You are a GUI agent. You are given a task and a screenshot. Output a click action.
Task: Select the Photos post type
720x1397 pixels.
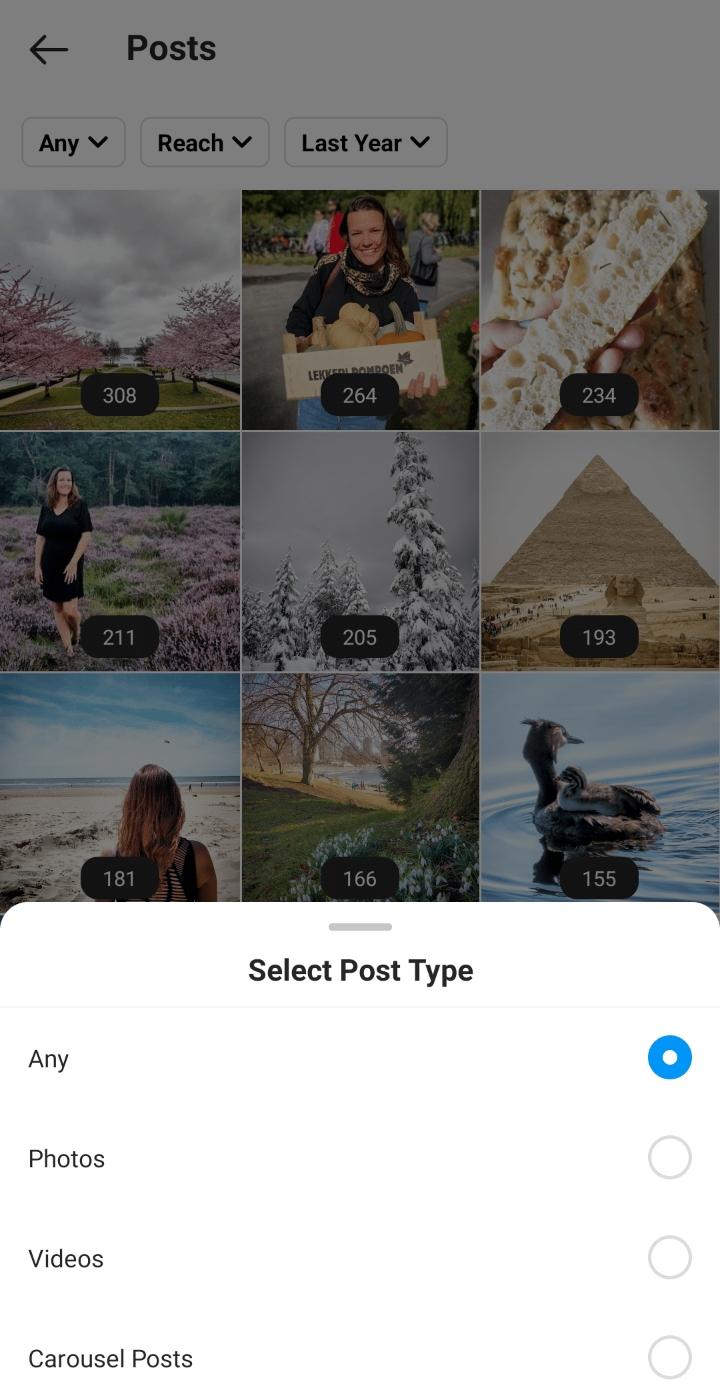(x=669, y=1158)
